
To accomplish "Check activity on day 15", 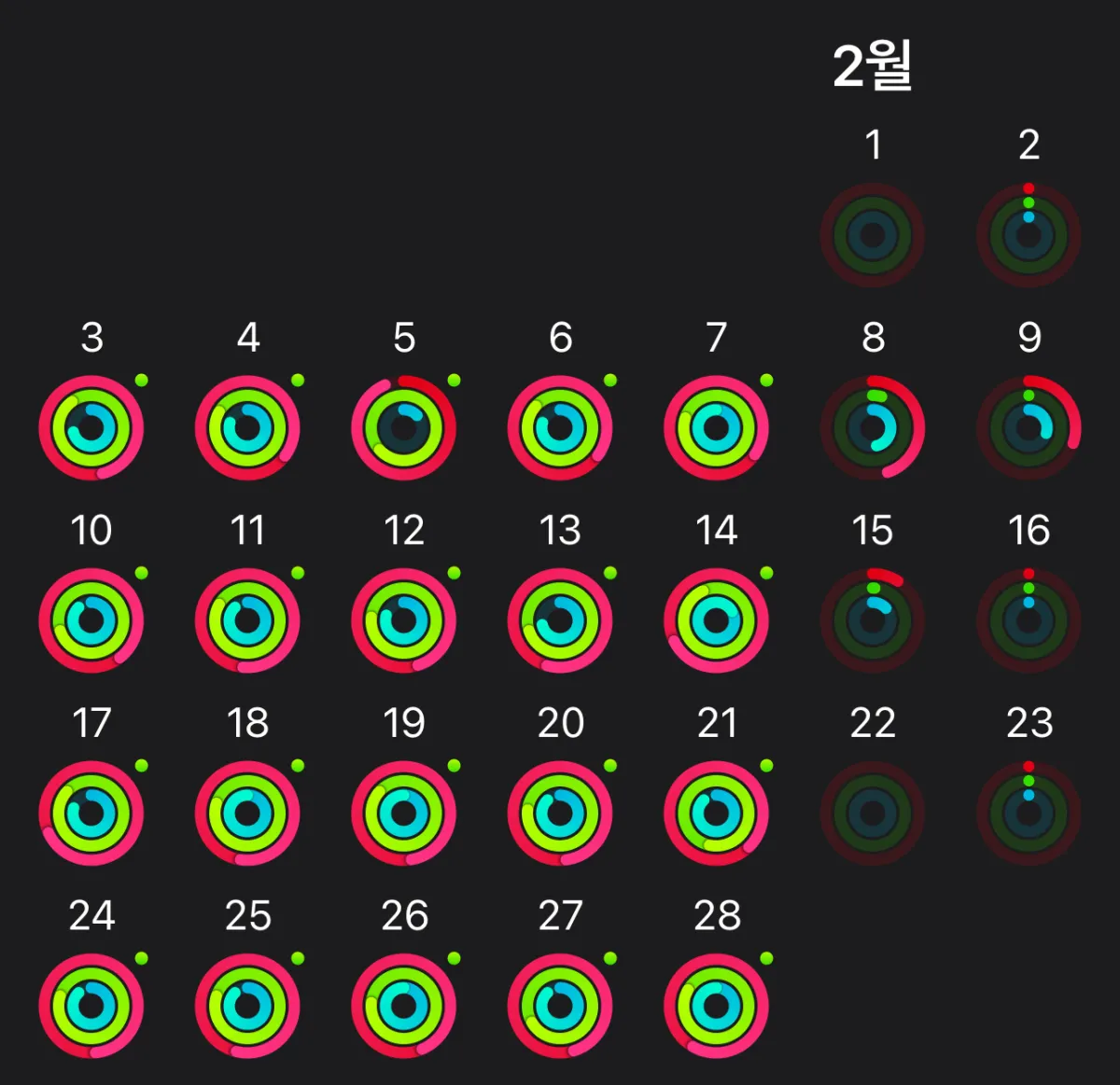I will (x=873, y=620).
